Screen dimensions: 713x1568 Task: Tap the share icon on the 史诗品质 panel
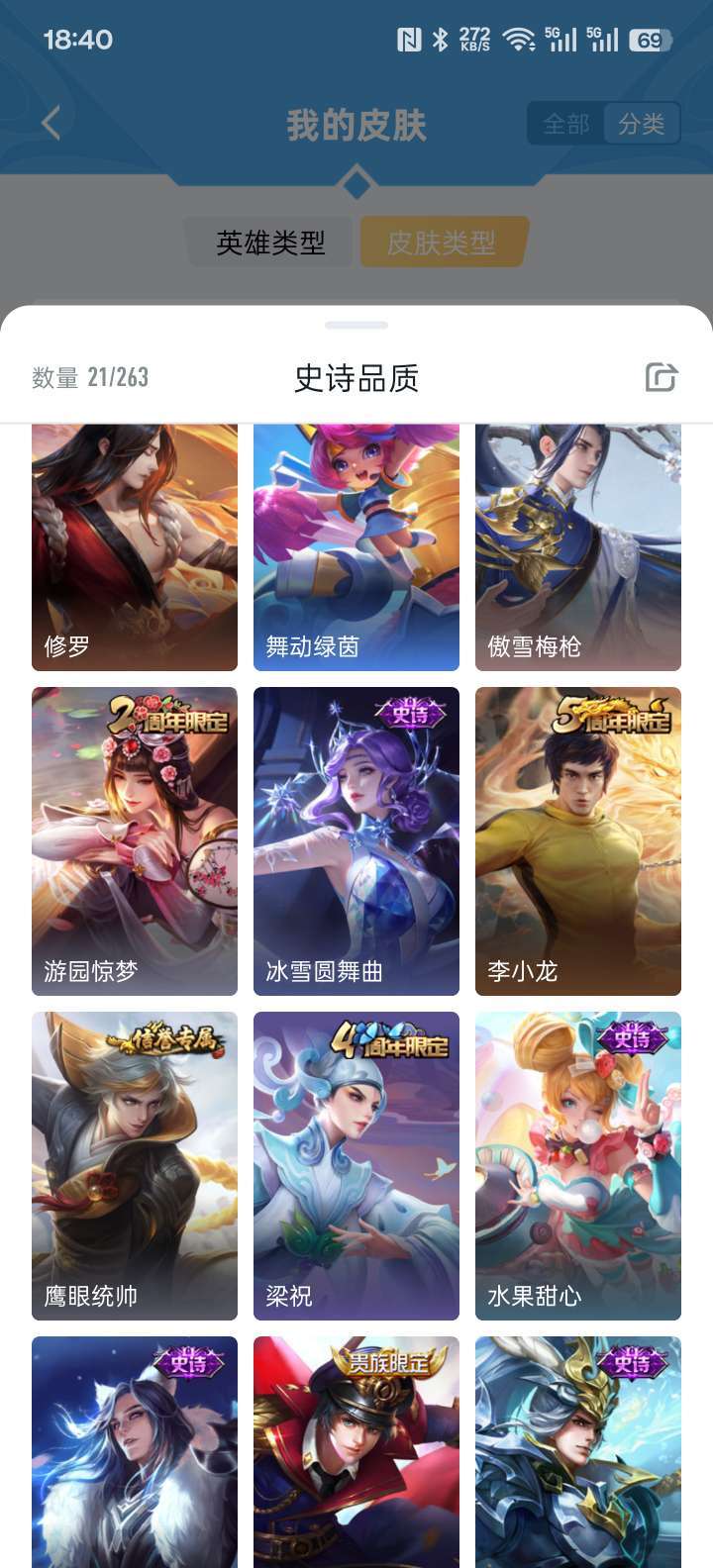(661, 377)
